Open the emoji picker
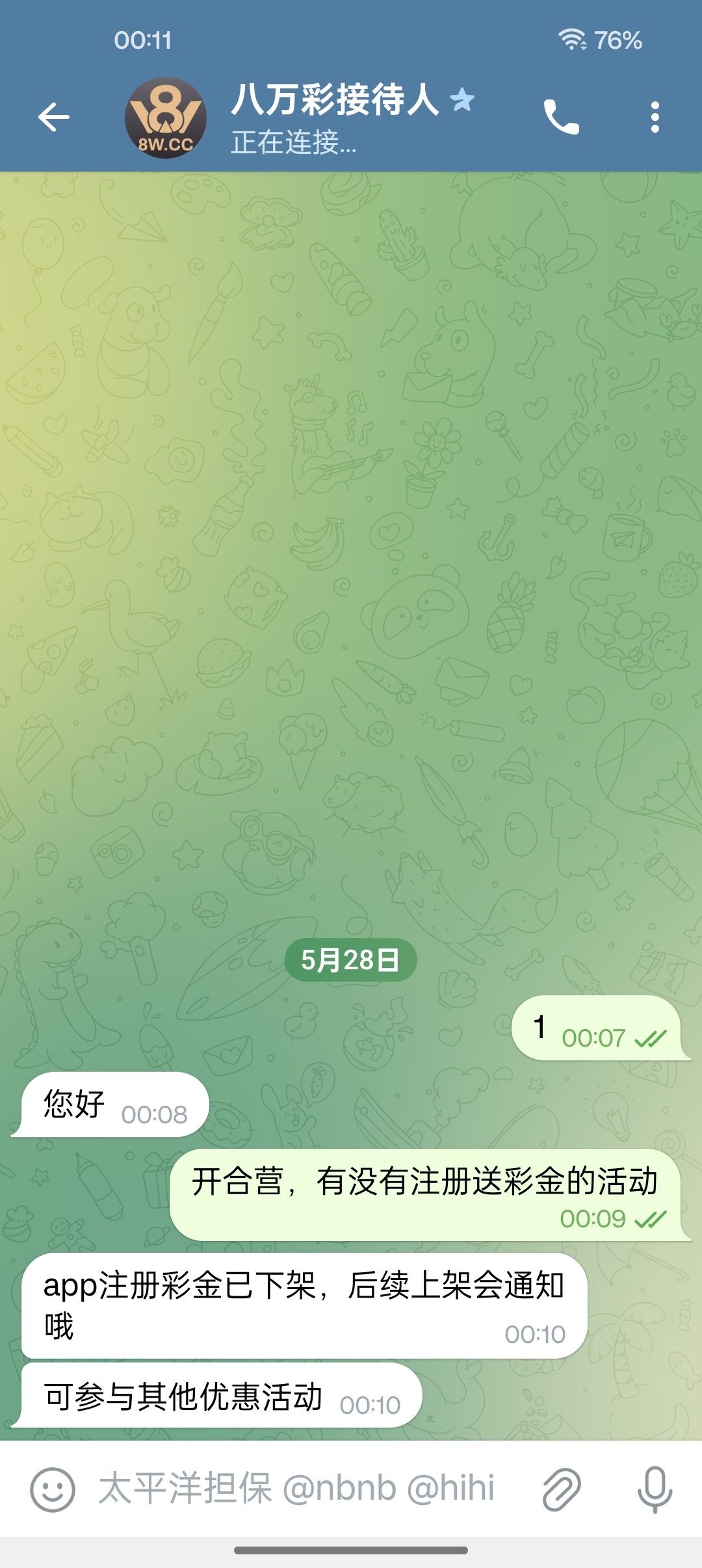 [53, 1489]
